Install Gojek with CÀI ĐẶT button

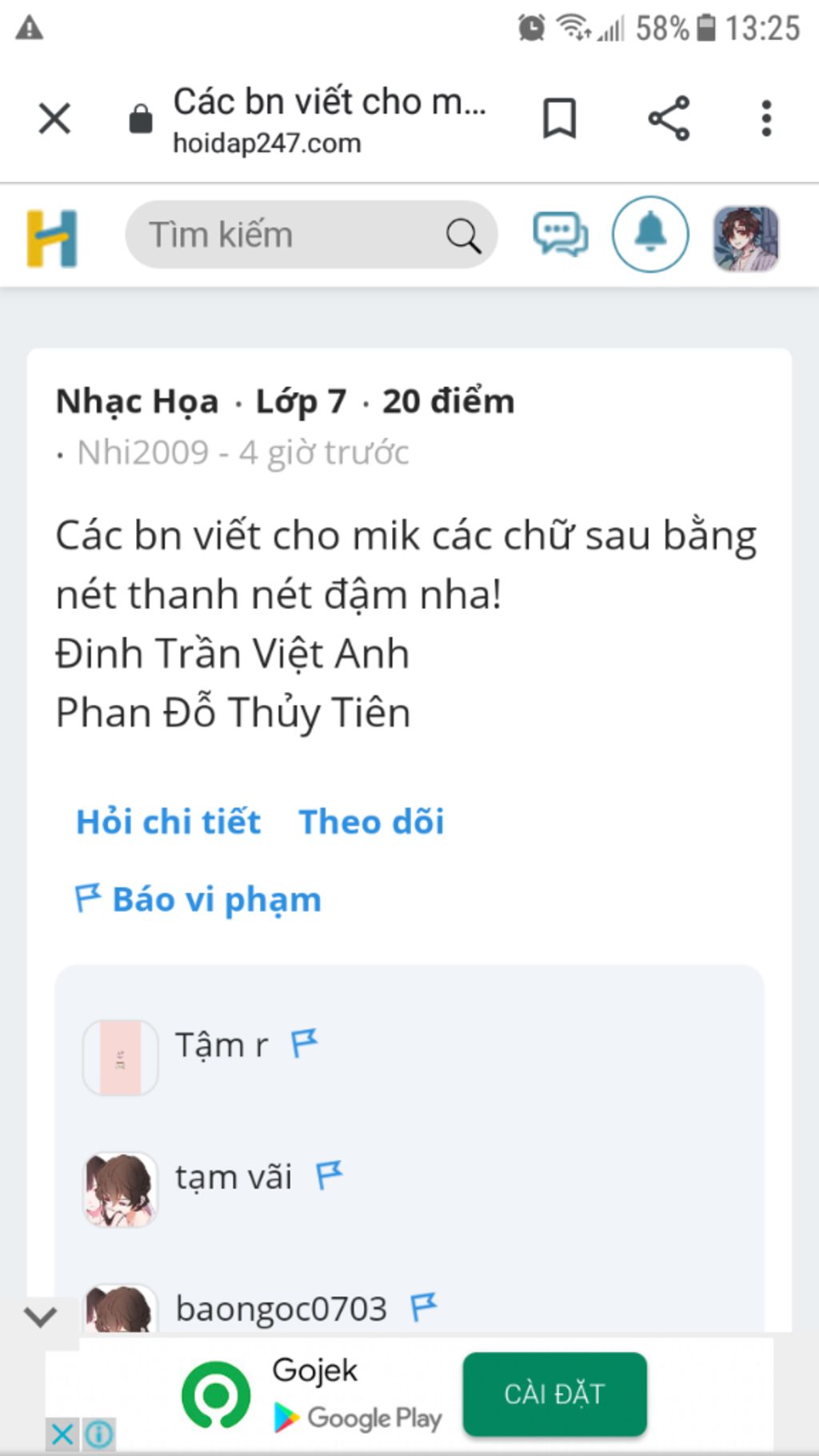click(x=554, y=1394)
